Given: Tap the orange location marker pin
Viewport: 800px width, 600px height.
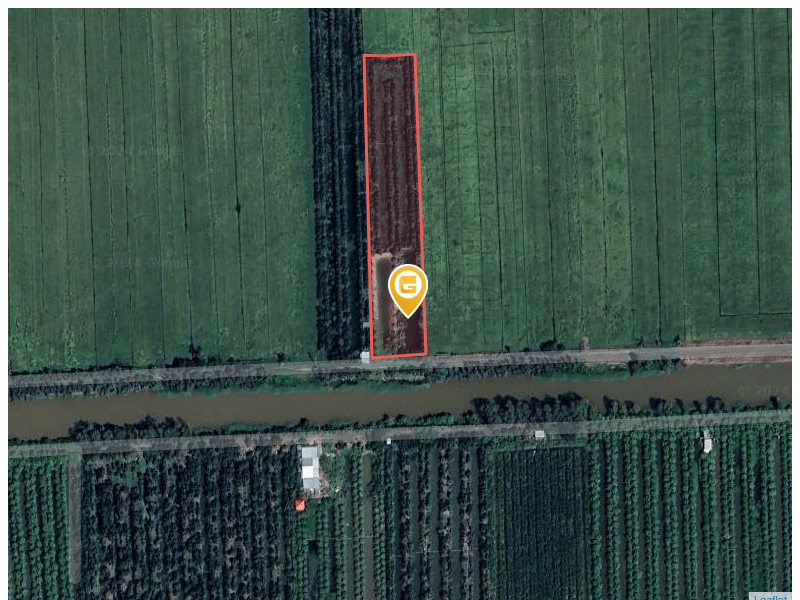Looking at the screenshot, I should (407, 289).
